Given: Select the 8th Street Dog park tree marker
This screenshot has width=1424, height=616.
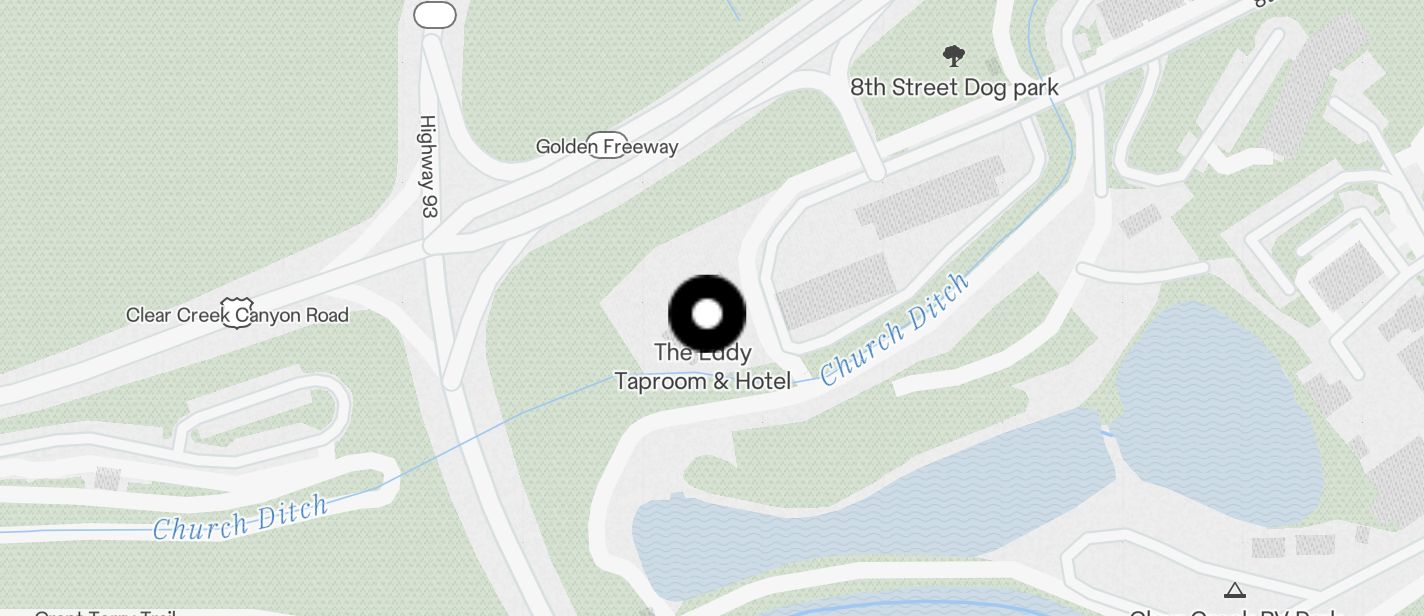Looking at the screenshot, I should [x=954, y=56].
